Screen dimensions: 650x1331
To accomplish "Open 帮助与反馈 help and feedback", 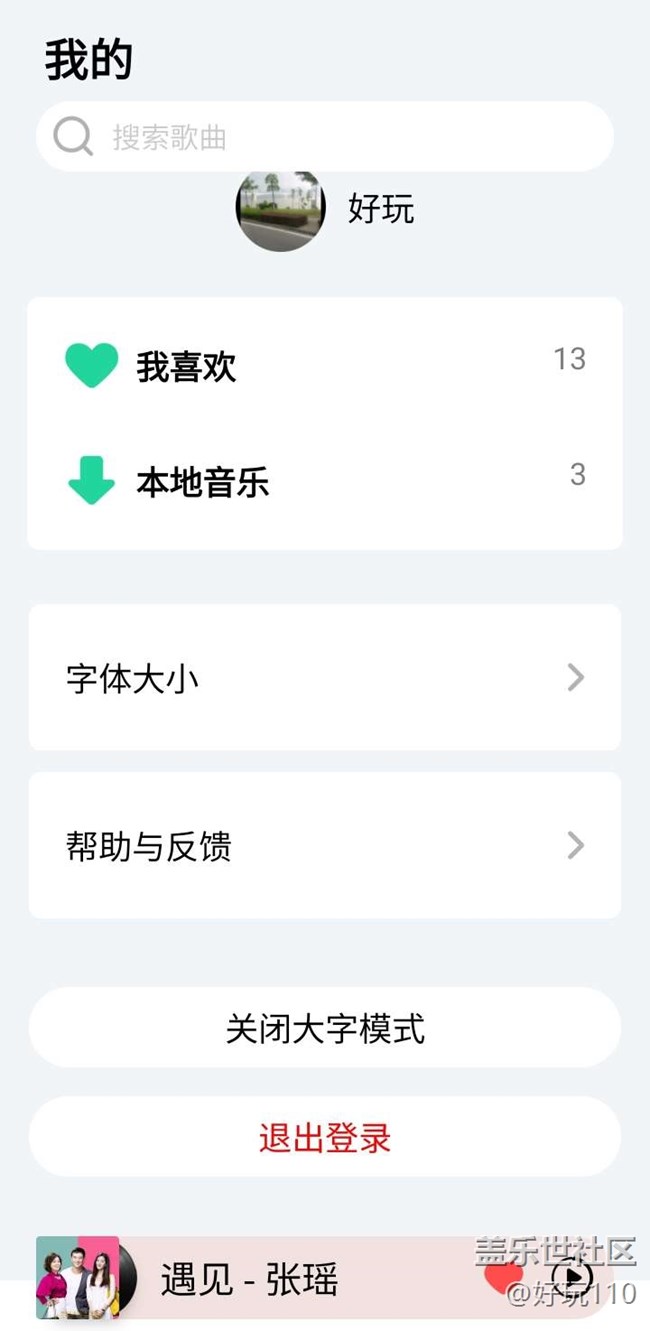I will [325, 846].
